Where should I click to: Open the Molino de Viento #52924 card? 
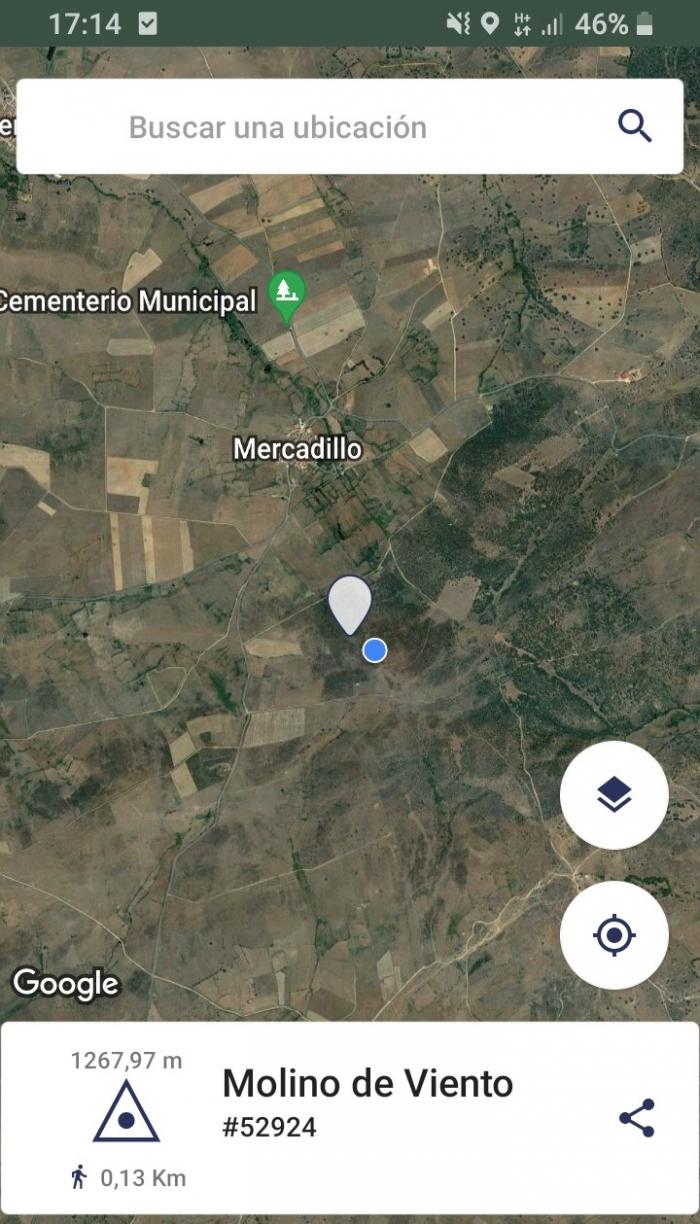[x=350, y=1118]
